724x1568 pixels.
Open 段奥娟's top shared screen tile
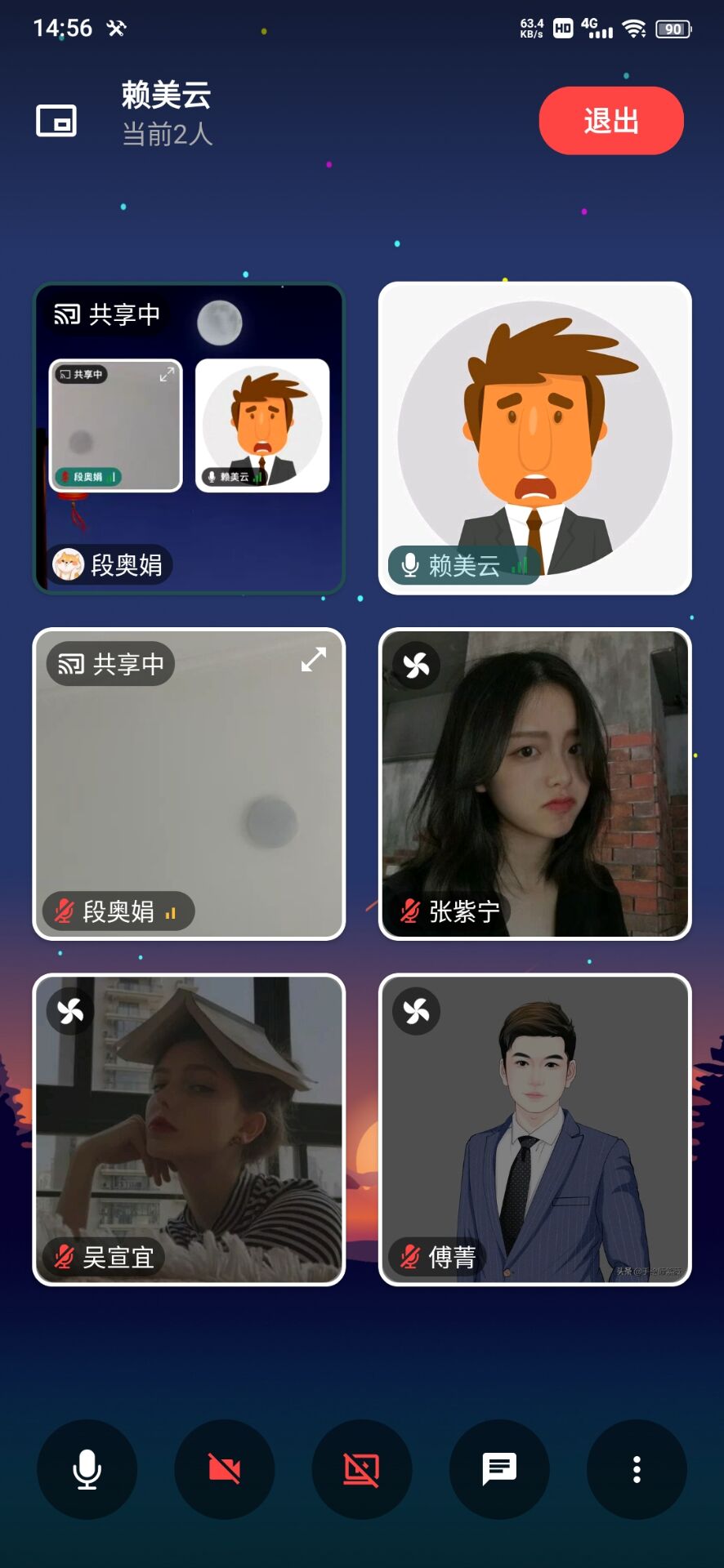point(189,438)
